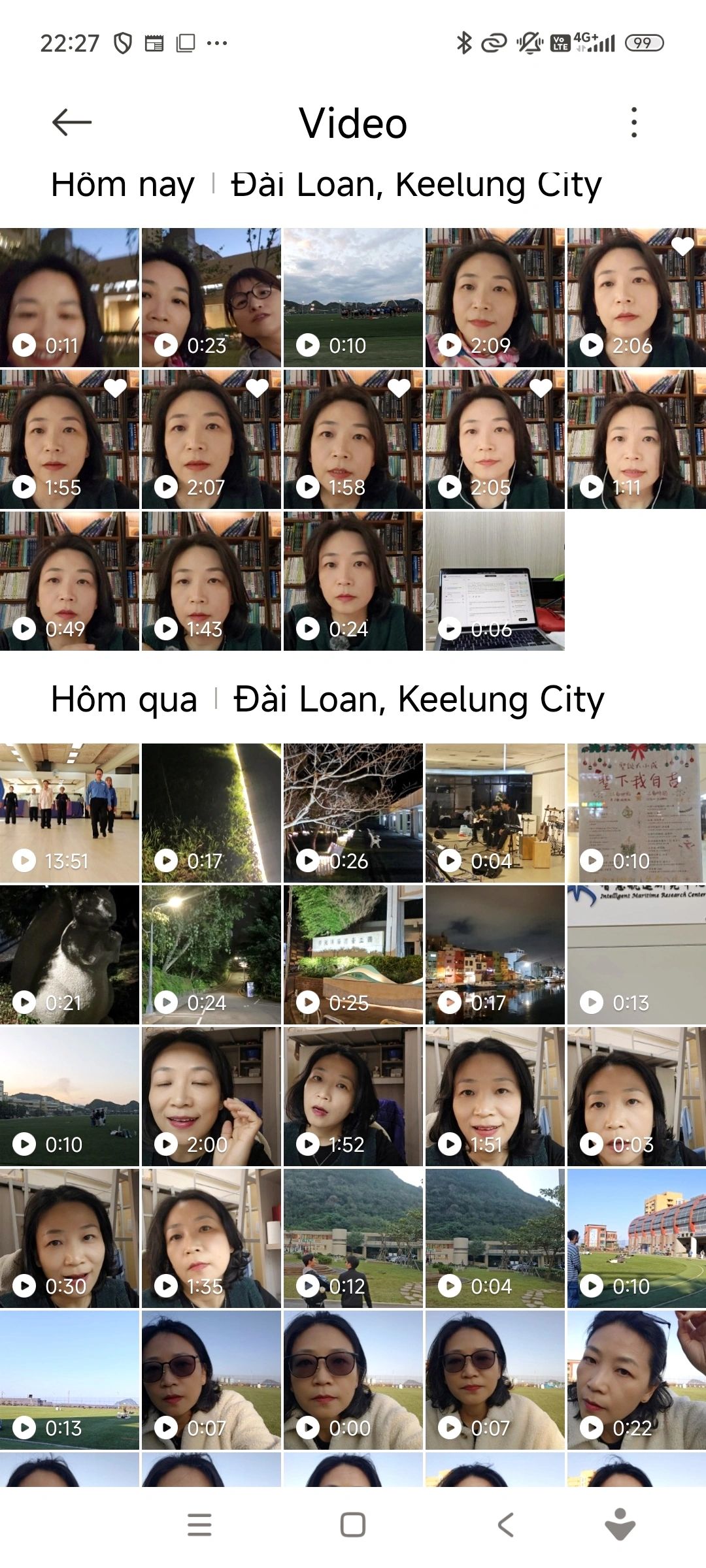Play the 0:11 video from today
The image size is (706, 1568).
click(x=69, y=297)
